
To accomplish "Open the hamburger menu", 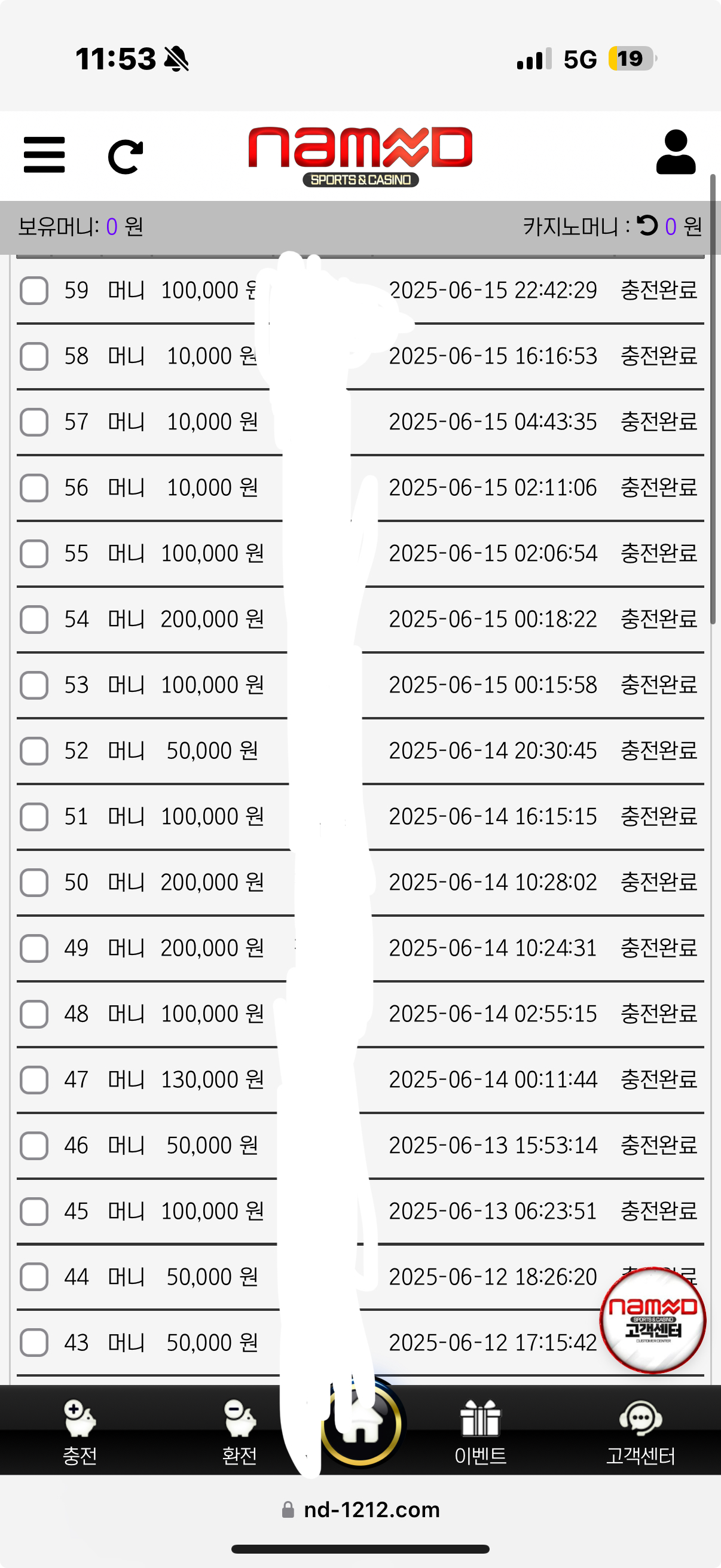I will click(44, 155).
